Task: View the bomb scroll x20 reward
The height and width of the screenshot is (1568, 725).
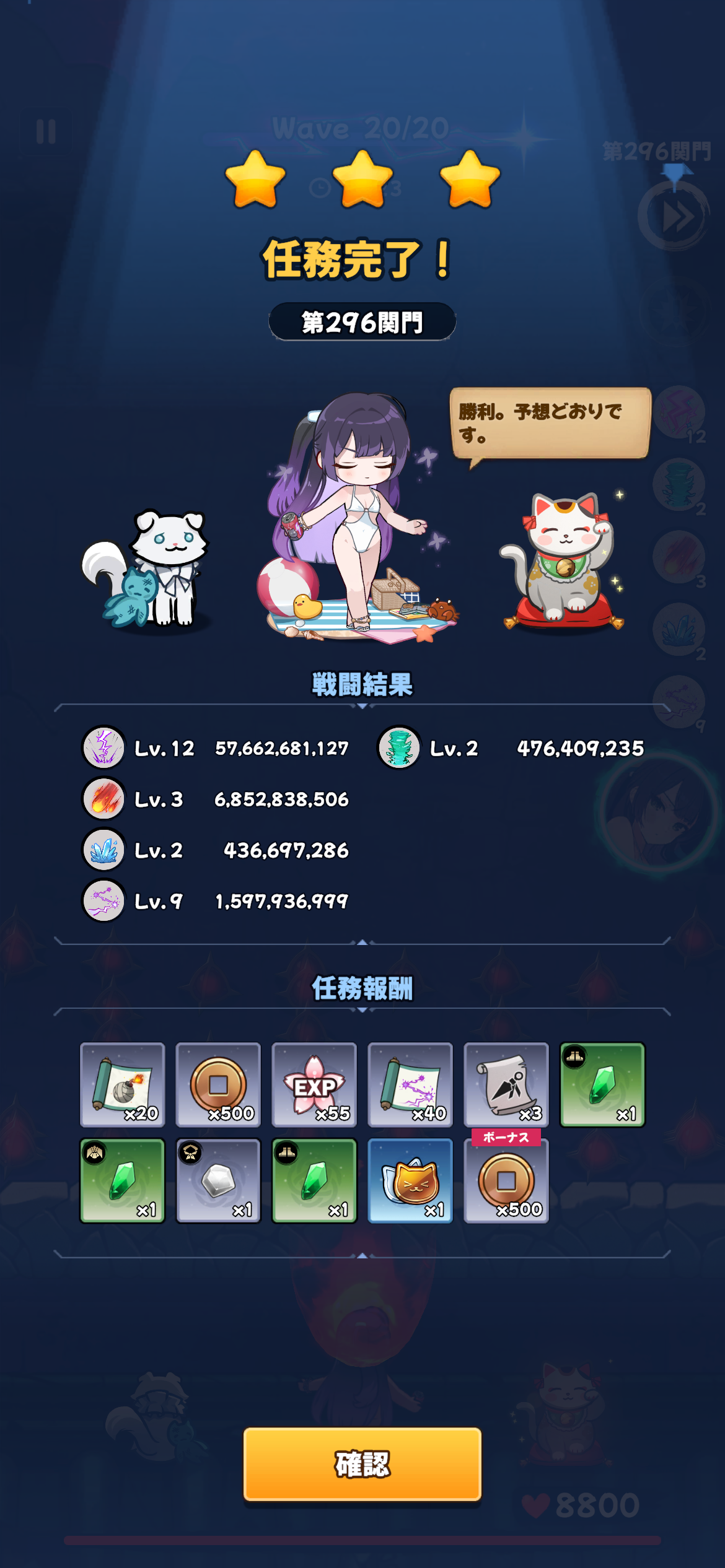Action: coord(123,1084)
